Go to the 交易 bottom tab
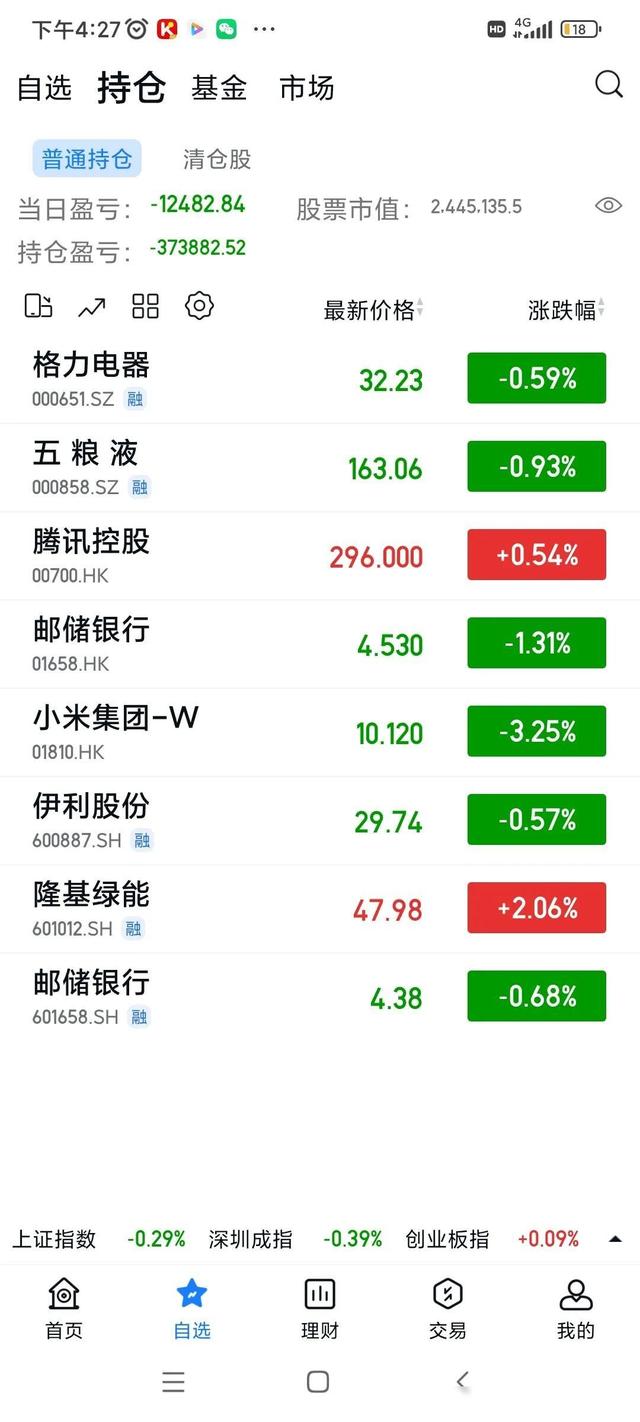The height and width of the screenshot is (1422, 640). [x=448, y=1308]
